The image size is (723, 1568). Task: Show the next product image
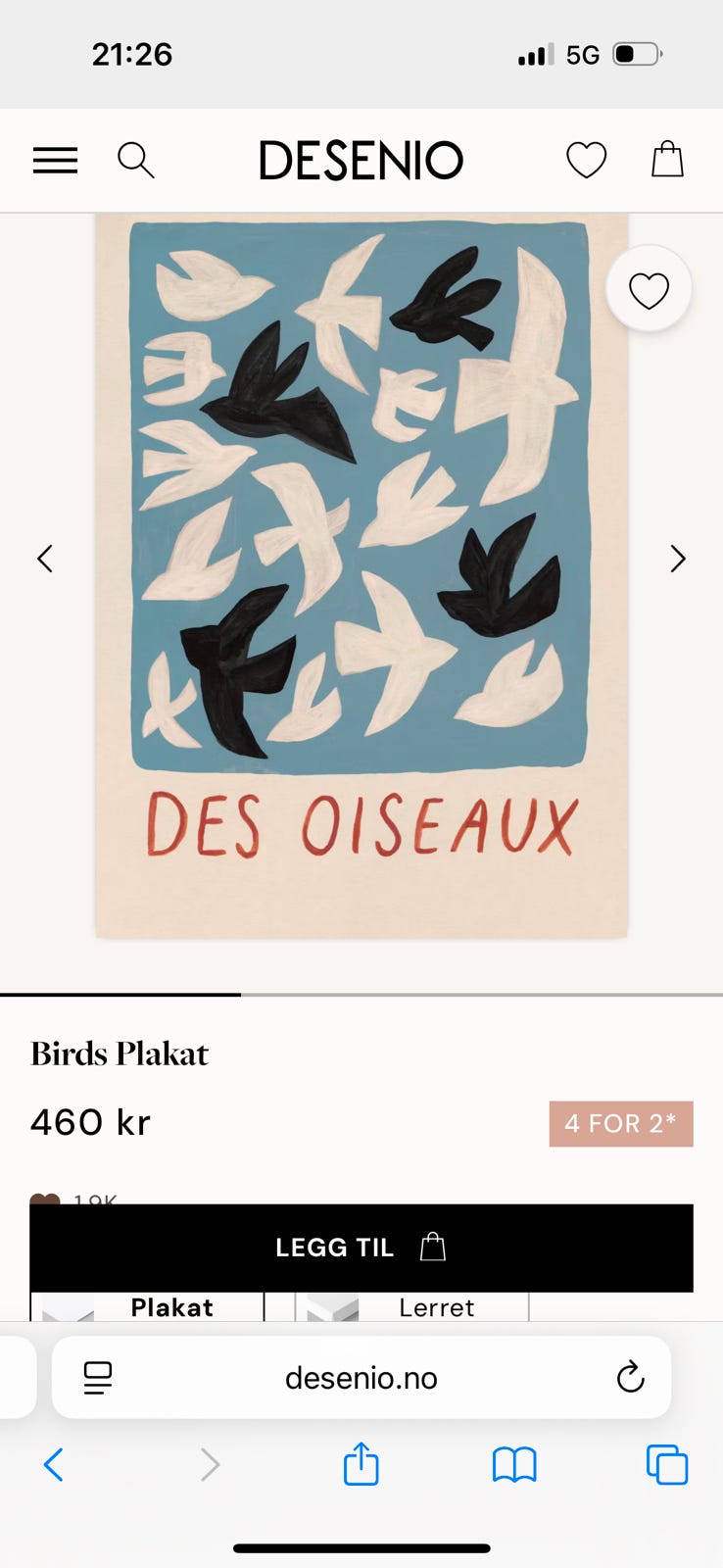[x=678, y=558]
